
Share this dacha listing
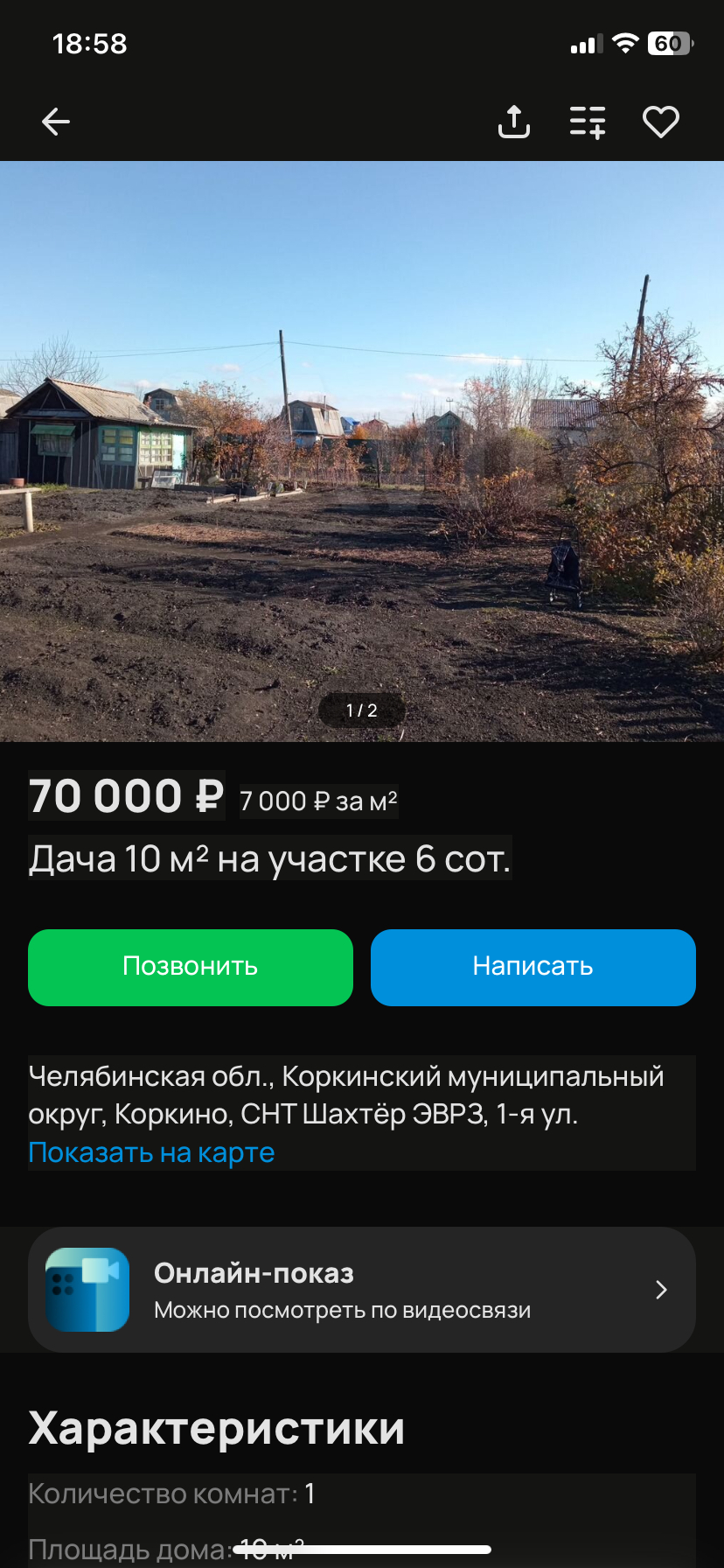(x=514, y=122)
